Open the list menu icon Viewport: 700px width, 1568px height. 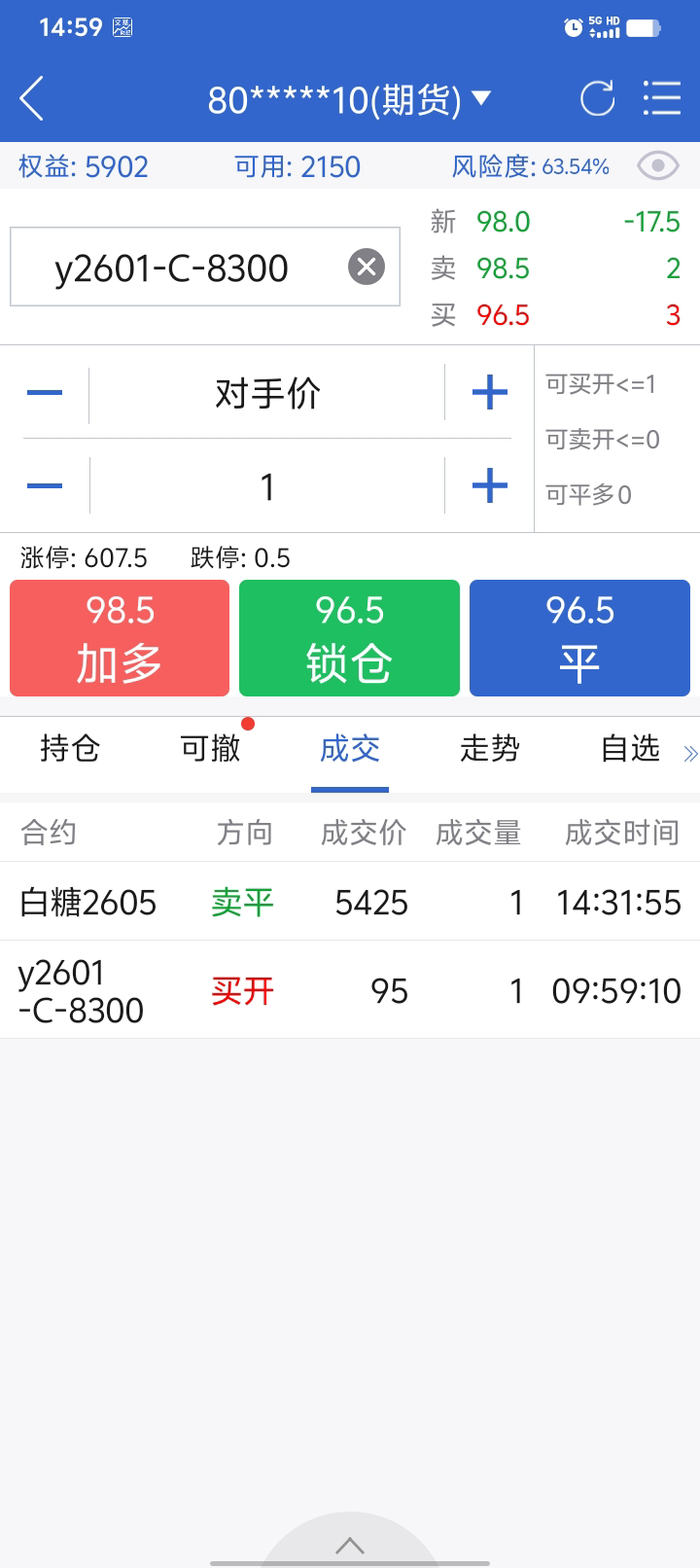tap(661, 99)
